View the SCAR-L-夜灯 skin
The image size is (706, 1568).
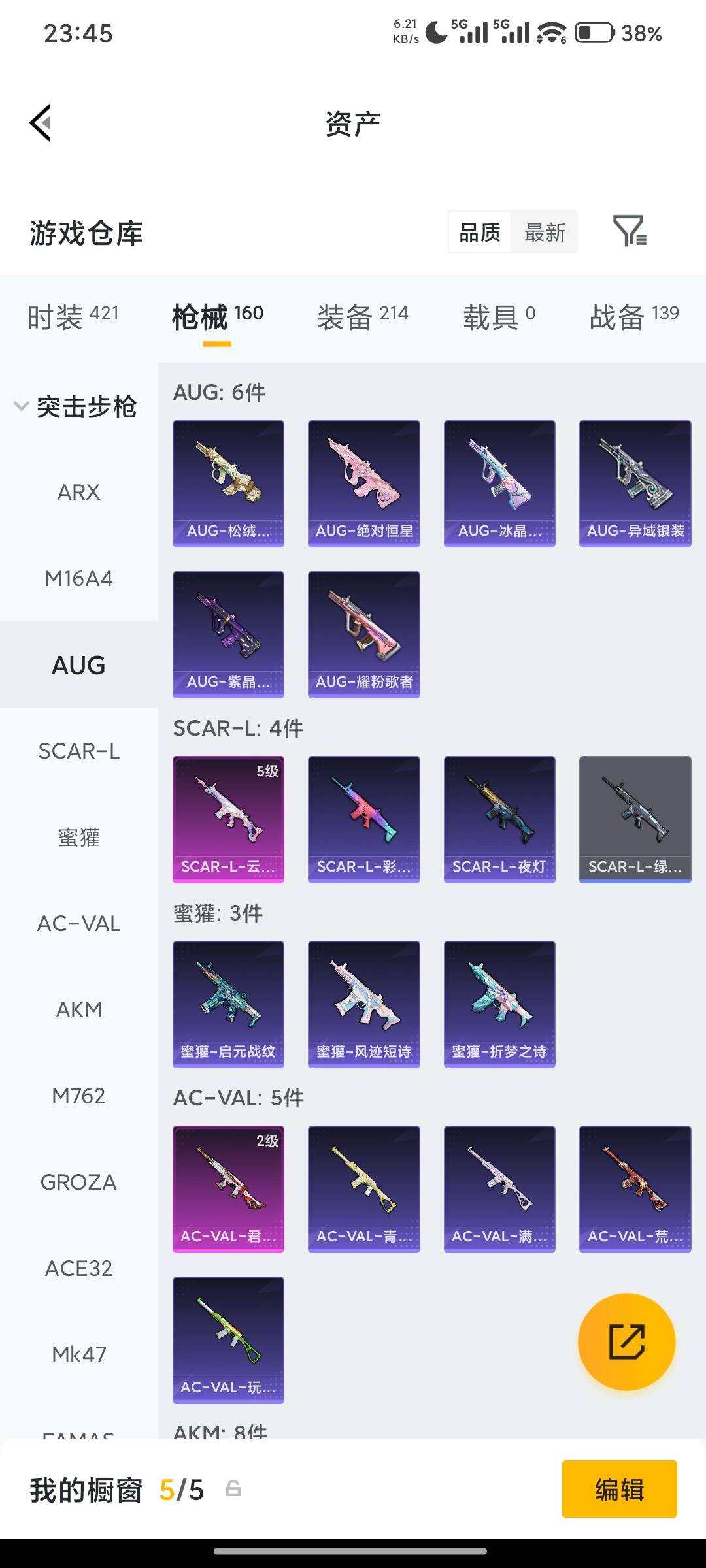pyautogui.click(x=499, y=819)
